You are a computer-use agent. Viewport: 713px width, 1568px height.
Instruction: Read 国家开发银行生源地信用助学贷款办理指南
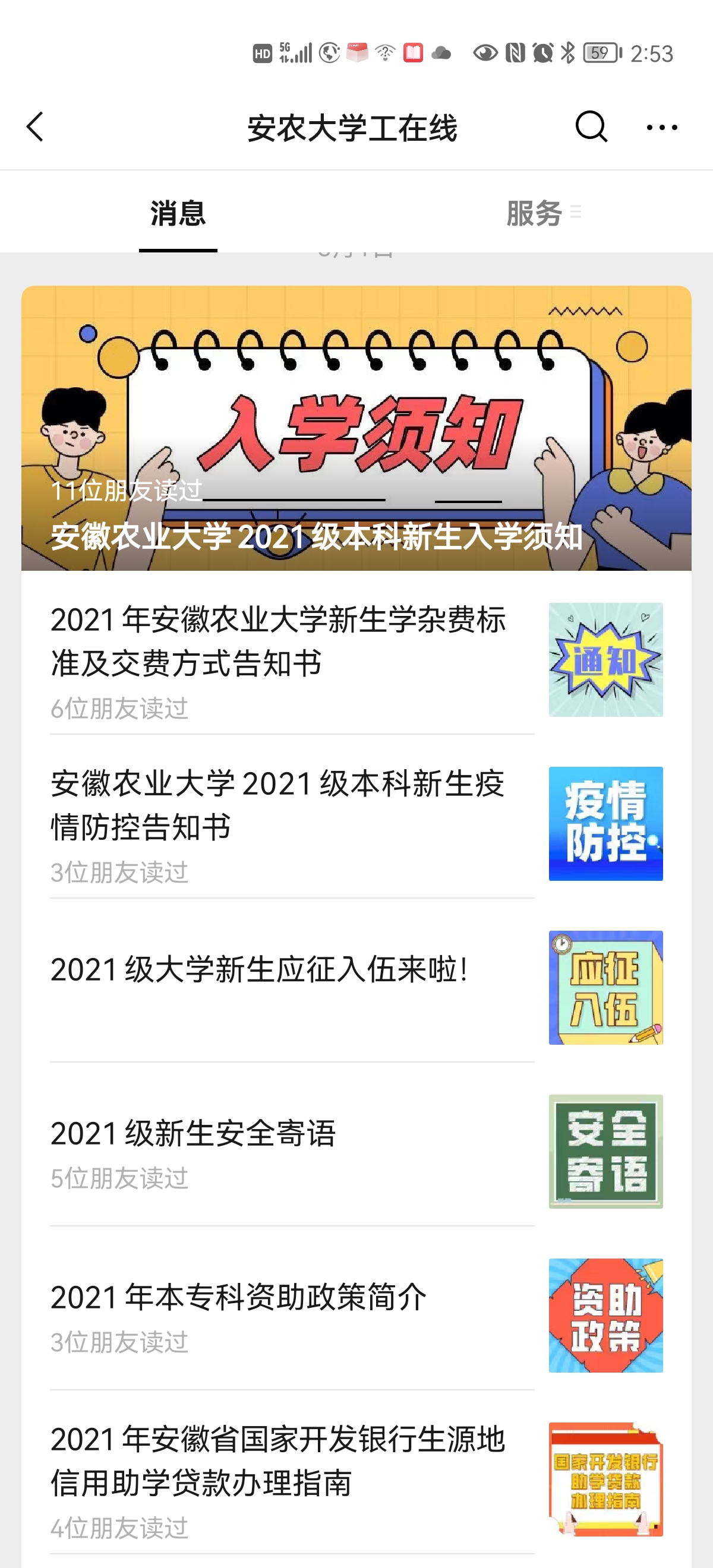(278, 1461)
